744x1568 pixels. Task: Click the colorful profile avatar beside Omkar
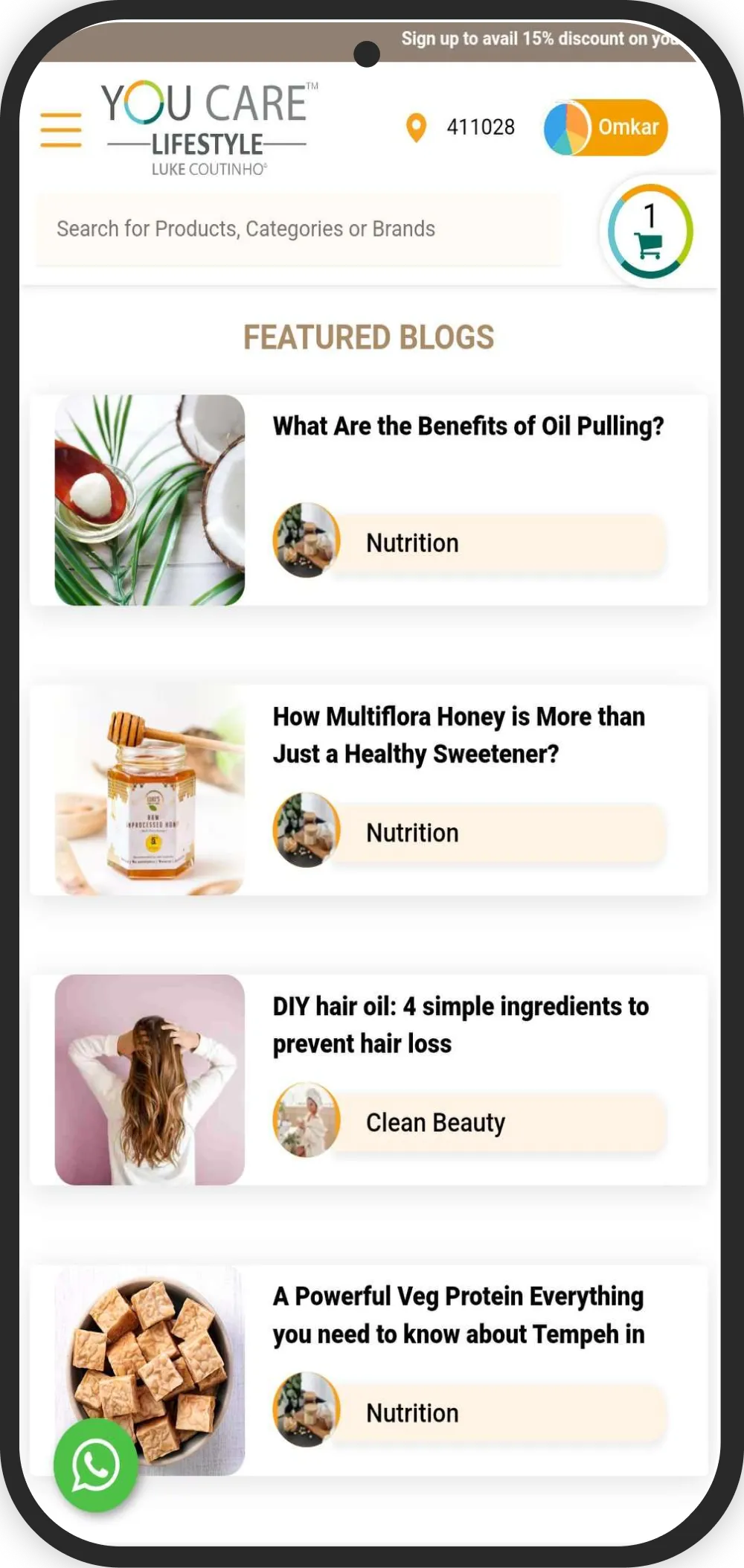pyautogui.click(x=567, y=127)
